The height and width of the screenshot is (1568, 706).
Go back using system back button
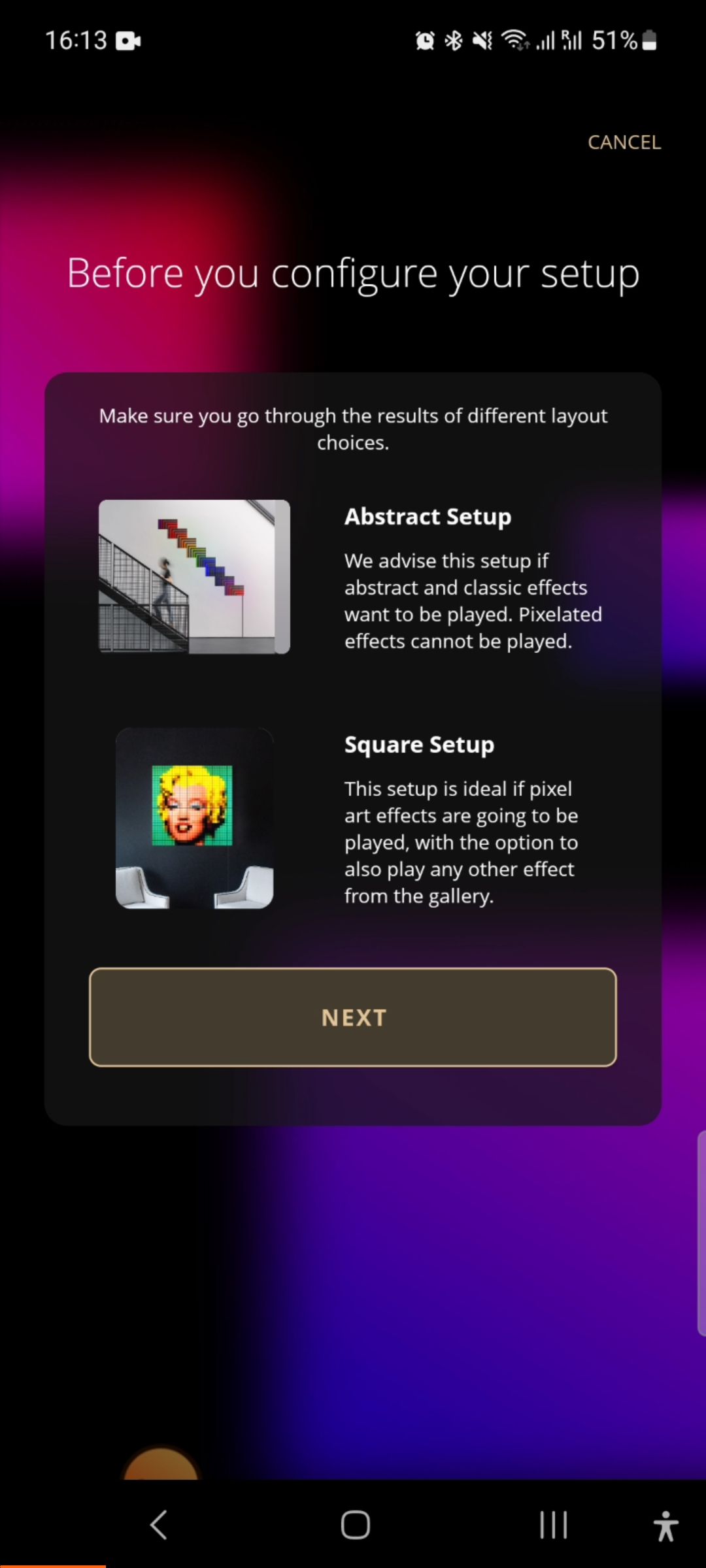(x=159, y=1526)
